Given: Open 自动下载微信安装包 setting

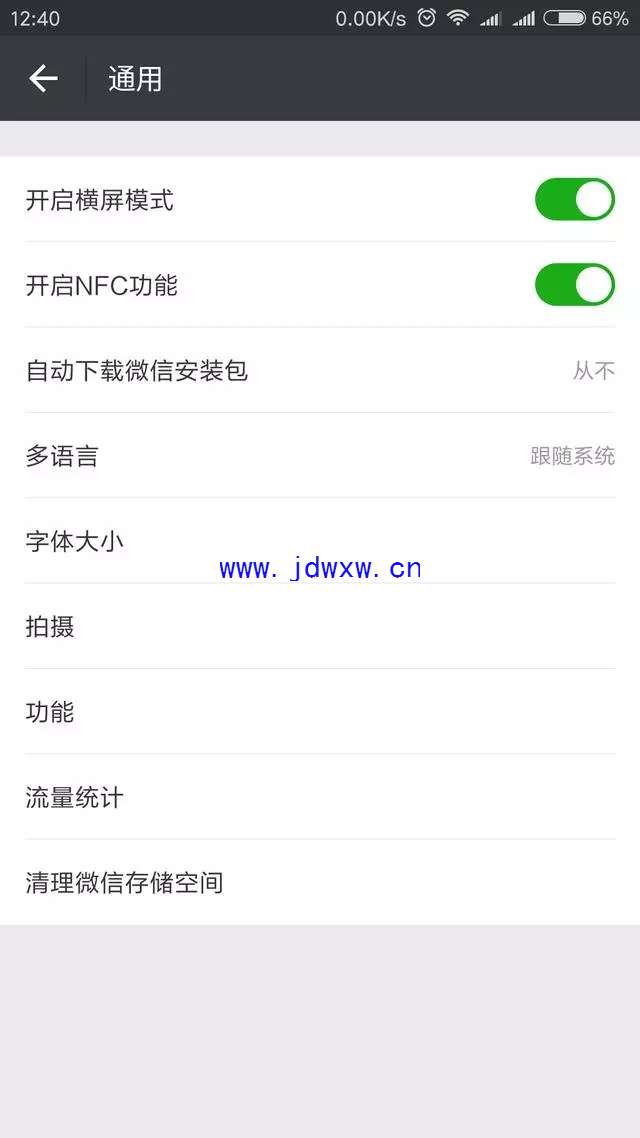Looking at the screenshot, I should [320, 370].
